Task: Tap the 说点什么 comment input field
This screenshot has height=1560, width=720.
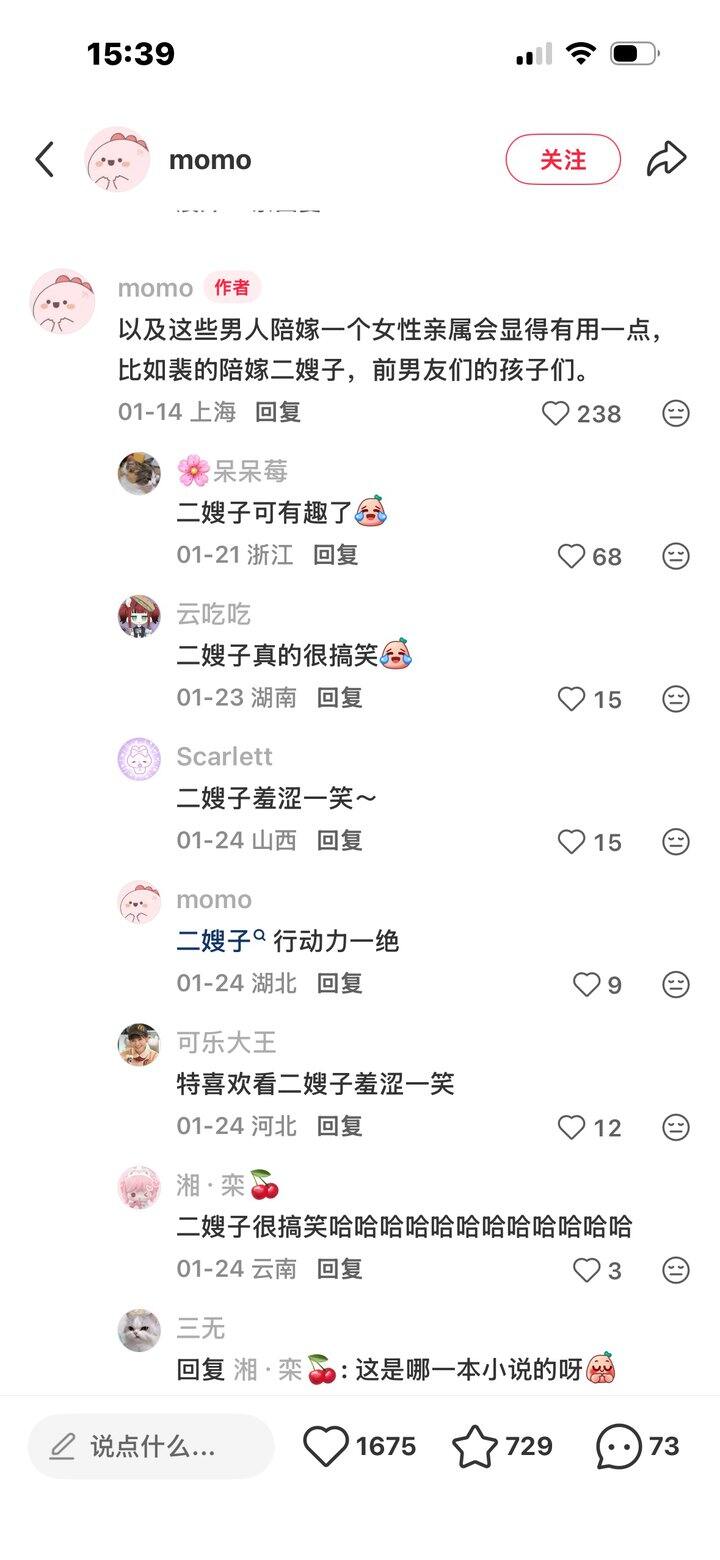Action: click(x=151, y=1446)
